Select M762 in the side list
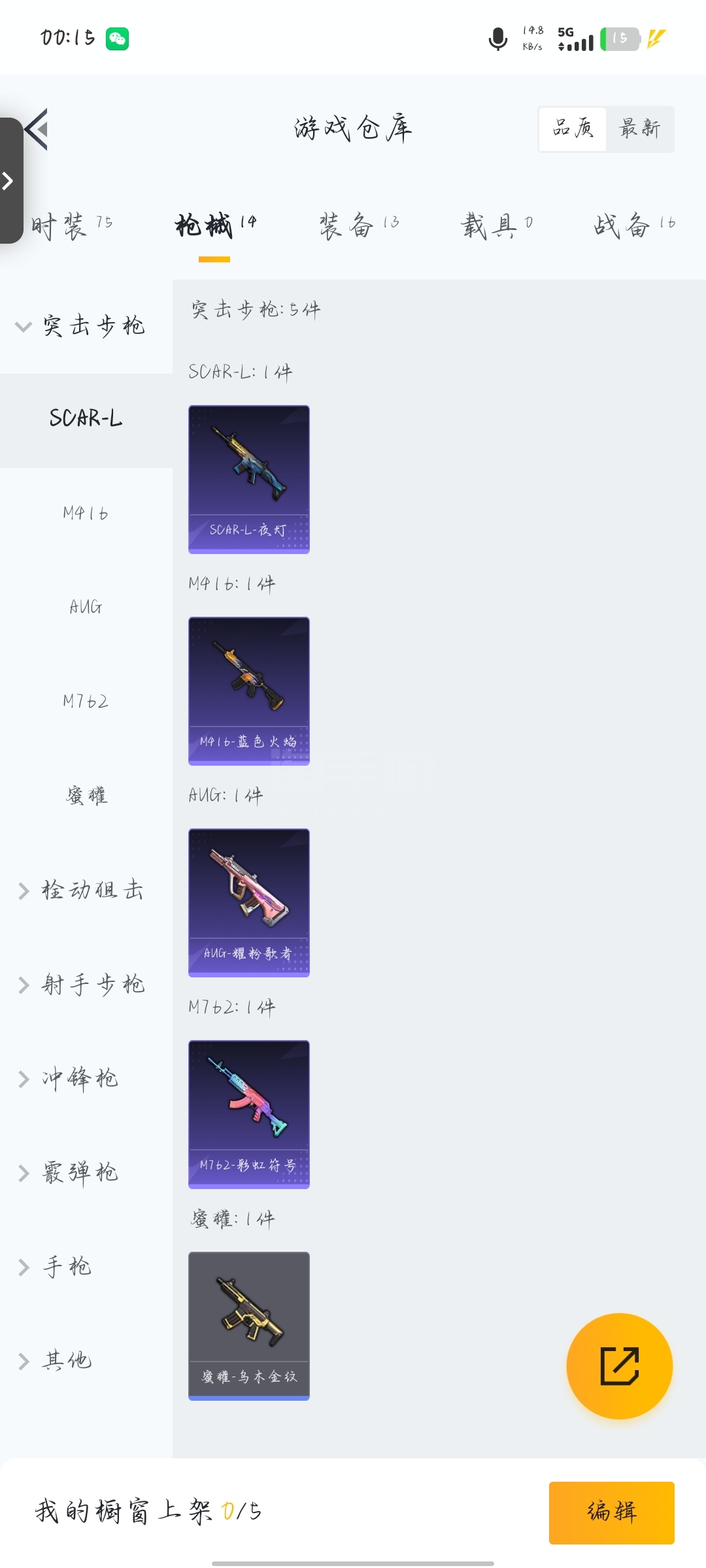The image size is (706, 1568). click(86, 702)
